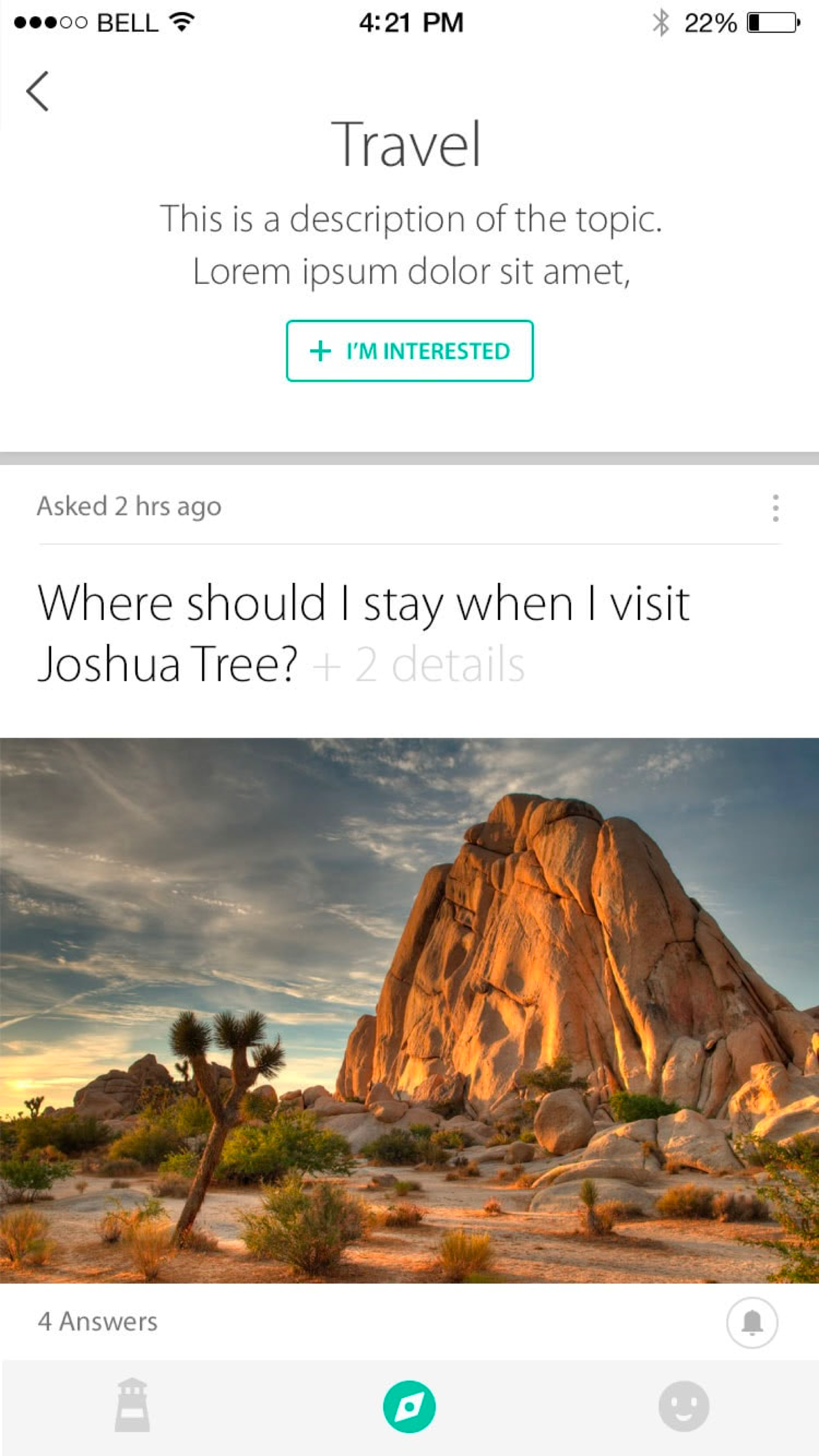819x1456 pixels.
Task: Go back using the top-left arrow
Action: (38, 91)
